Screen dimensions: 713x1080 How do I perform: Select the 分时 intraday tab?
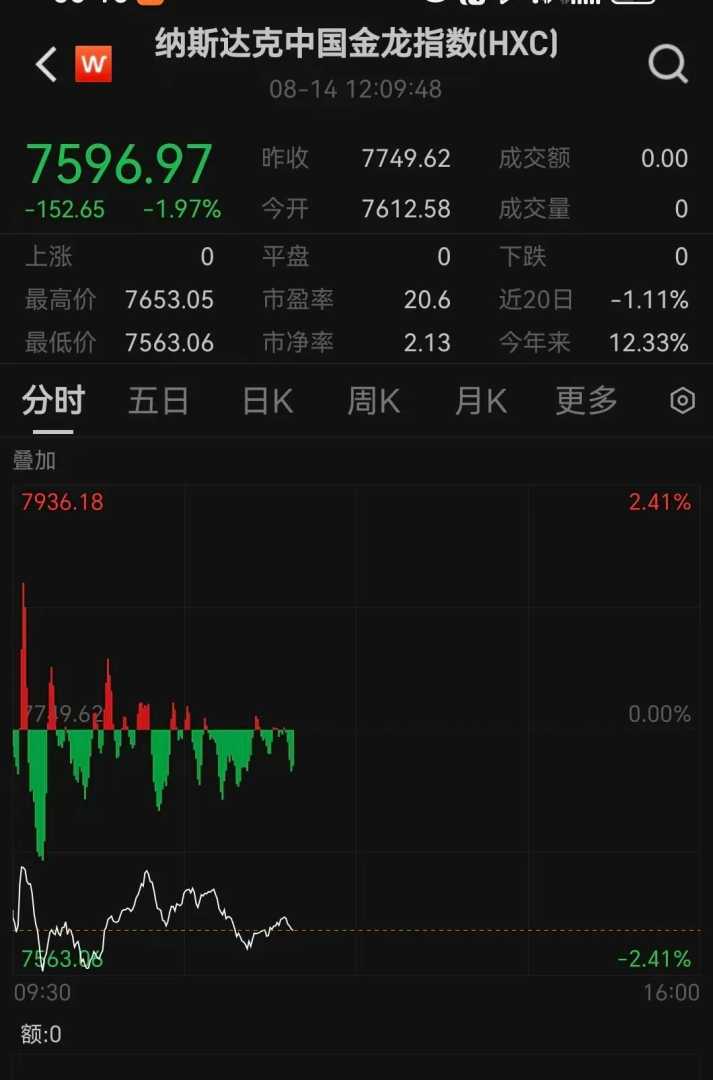53,402
